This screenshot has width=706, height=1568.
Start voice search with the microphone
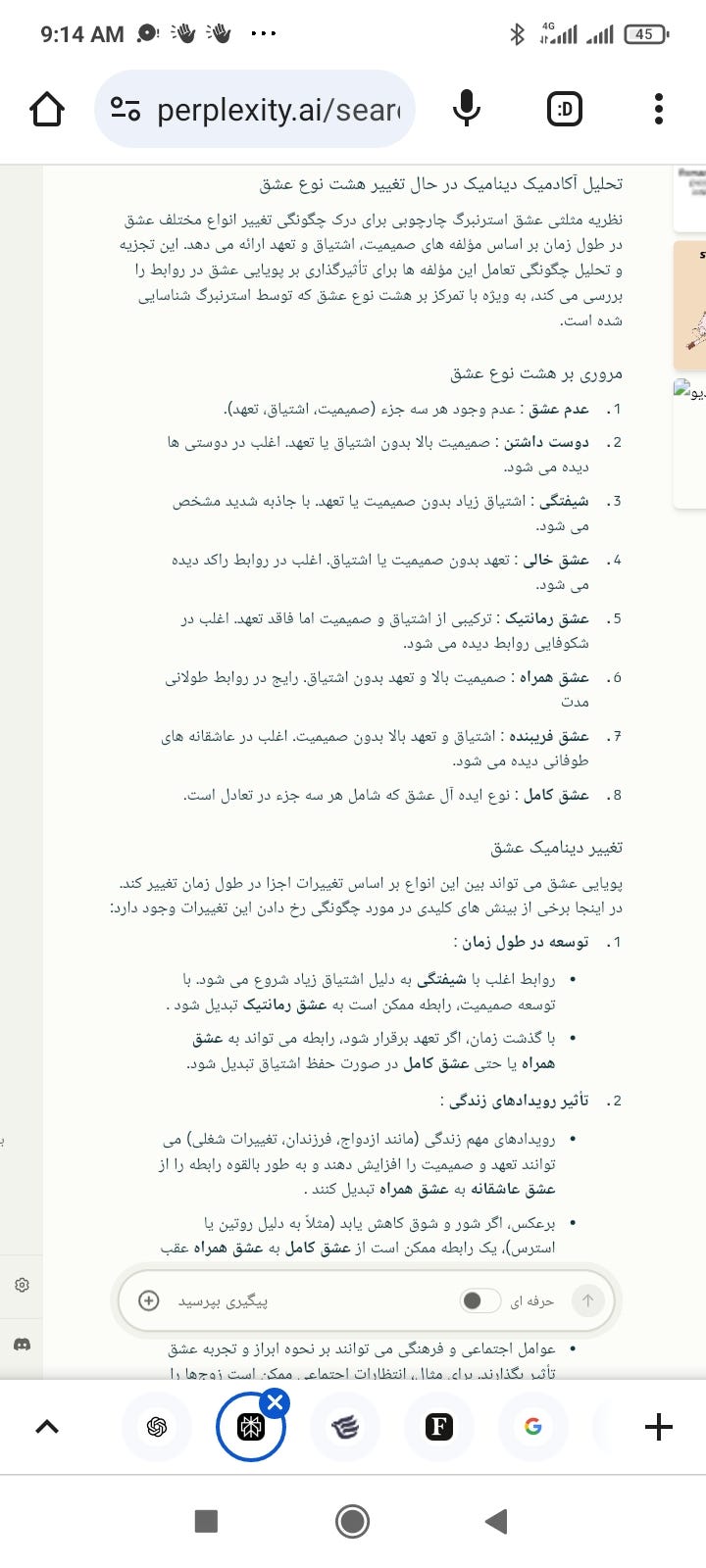467,109
